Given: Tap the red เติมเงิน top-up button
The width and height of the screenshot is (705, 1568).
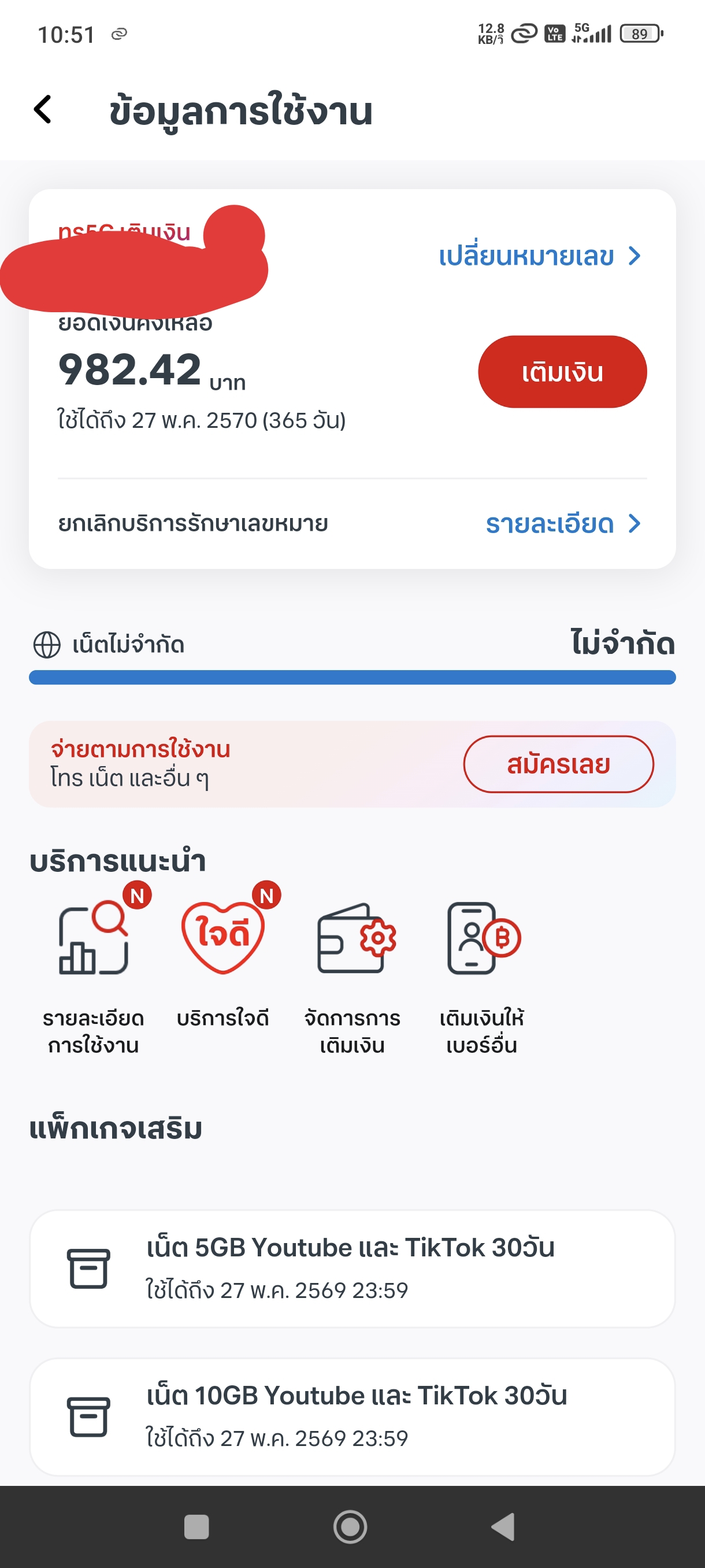Looking at the screenshot, I should pyautogui.click(x=562, y=372).
